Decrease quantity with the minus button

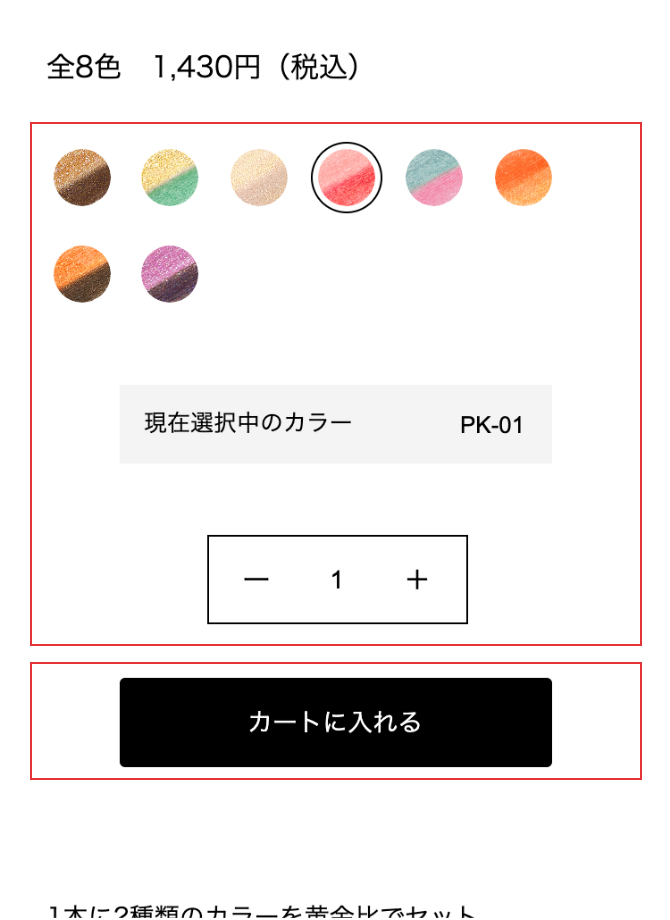click(x=257, y=580)
